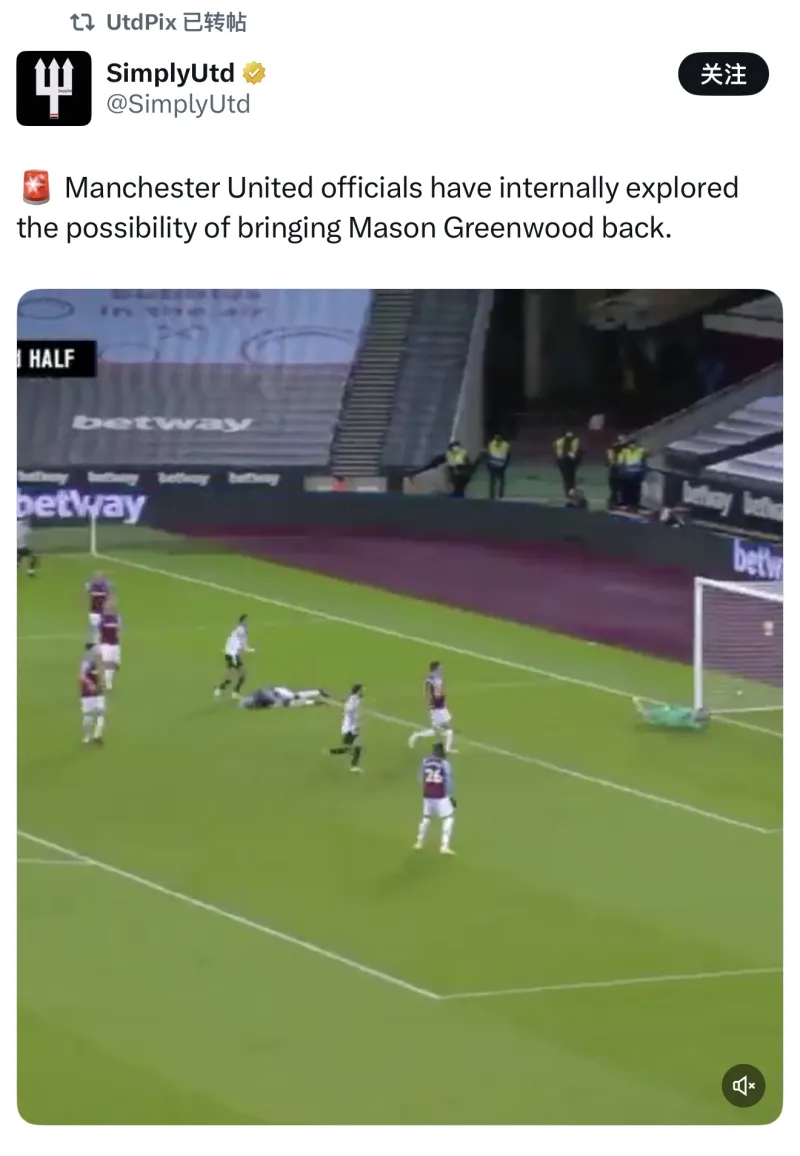Open the UtdPix reposter profile
The image size is (800, 1156).
pyautogui.click(x=140, y=22)
